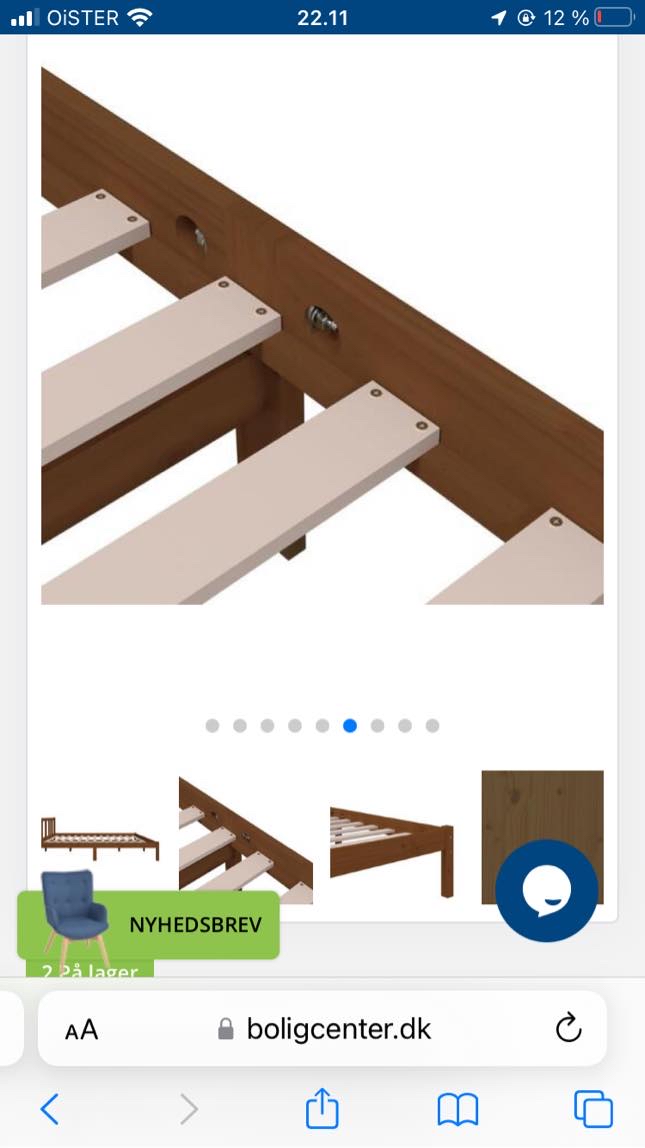The width and height of the screenshot is (645, 1148).
Task: Jump to the last image dot
Action: 432,726
